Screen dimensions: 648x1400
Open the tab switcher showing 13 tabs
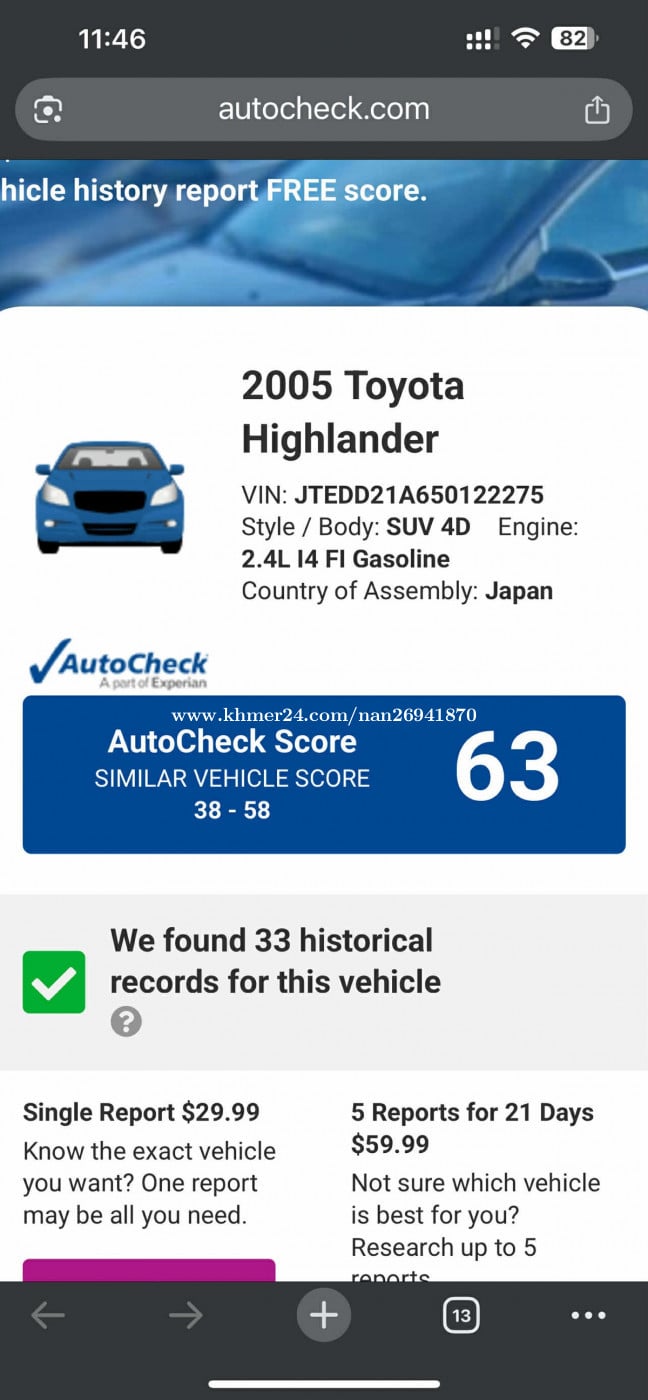point(461,1315)
